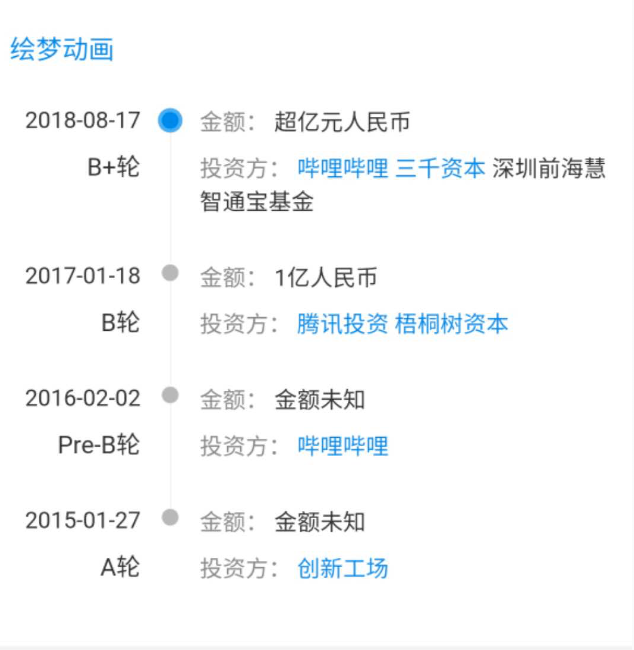Open the 绘梦动画 company link
This screenshot has width=634, height=650.
tap(62, 50)
